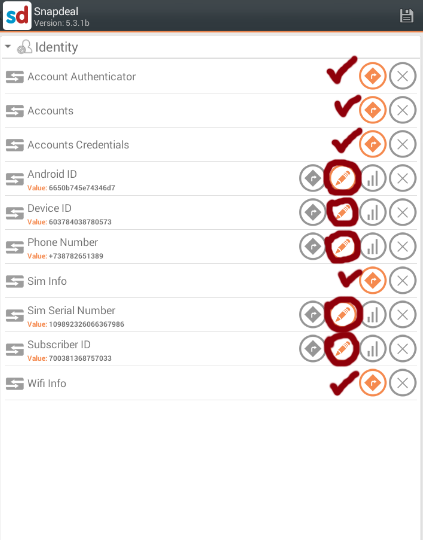Tap the bar chart icon for Android ID
Viewport: 423px width, 540px height.
point(372,178)
